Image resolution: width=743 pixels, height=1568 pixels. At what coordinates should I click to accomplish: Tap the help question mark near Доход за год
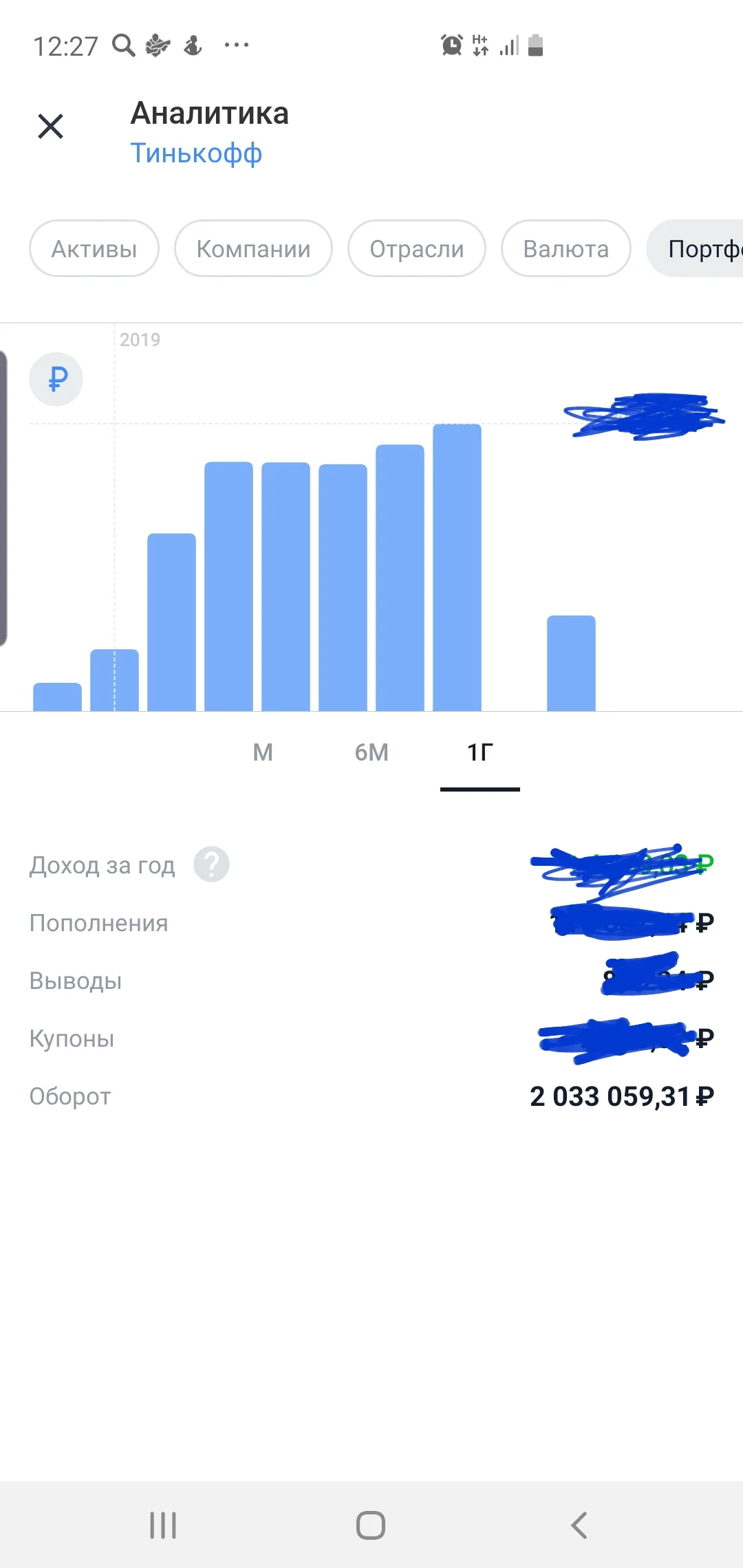211,864
